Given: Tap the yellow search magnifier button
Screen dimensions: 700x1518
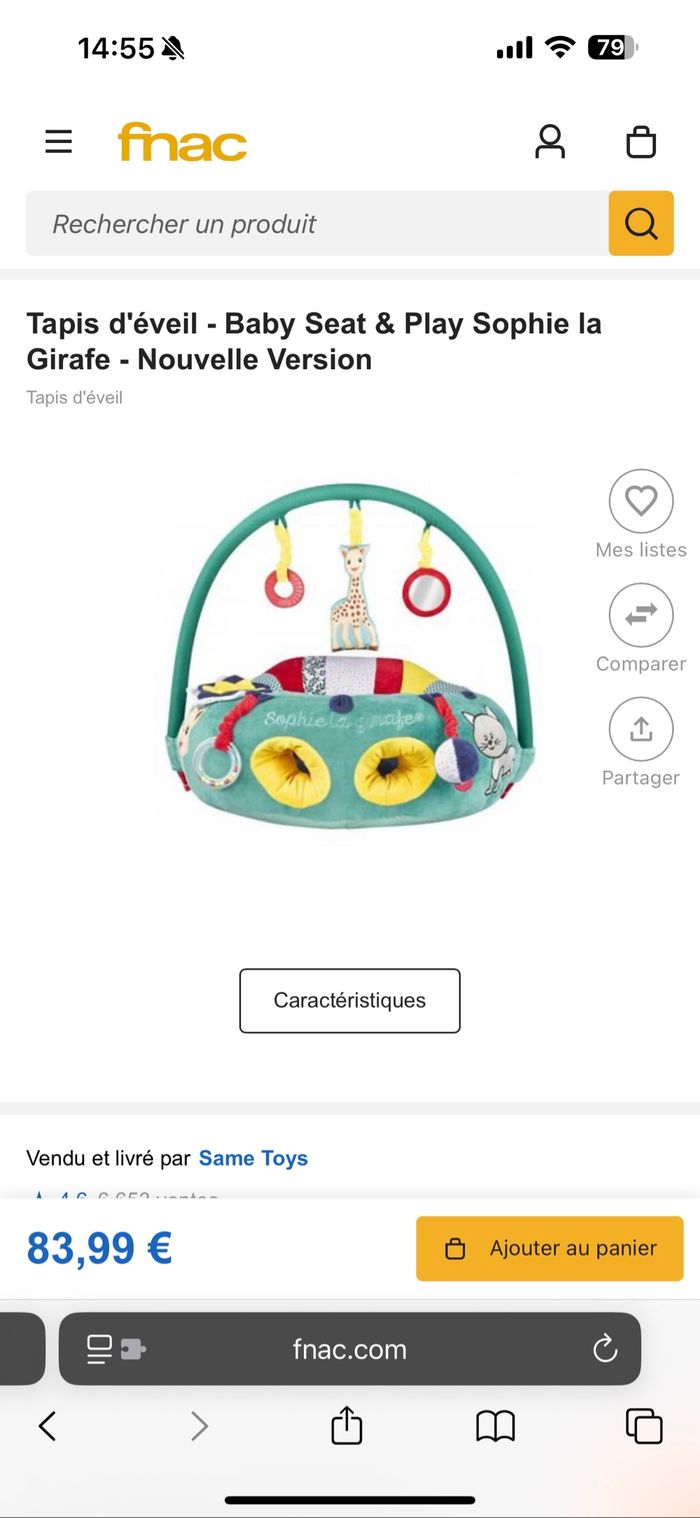Looking at the screenshot, I should coord(641,223).
